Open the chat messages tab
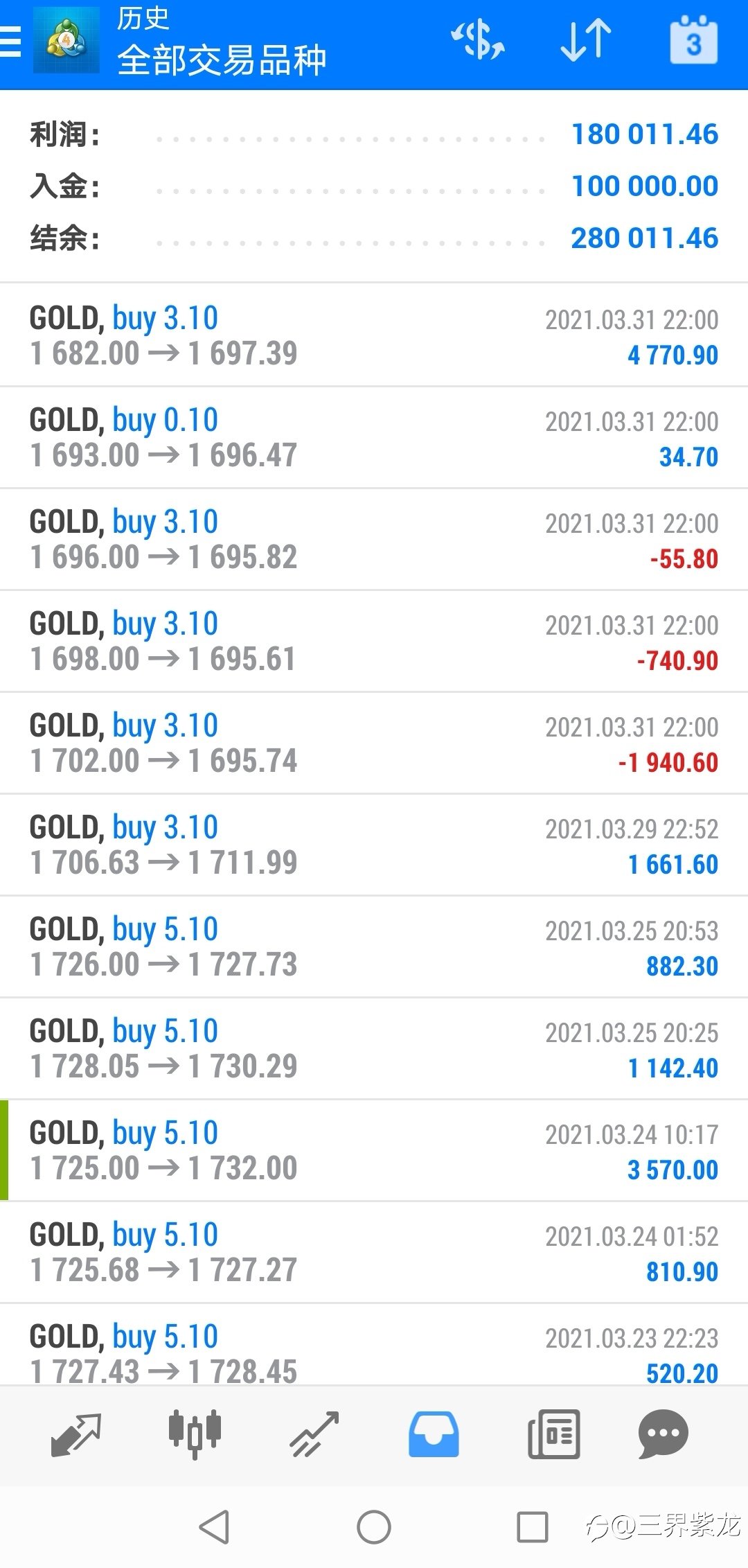Viewport: 748px width, 1568px height. click(663, 1434)
